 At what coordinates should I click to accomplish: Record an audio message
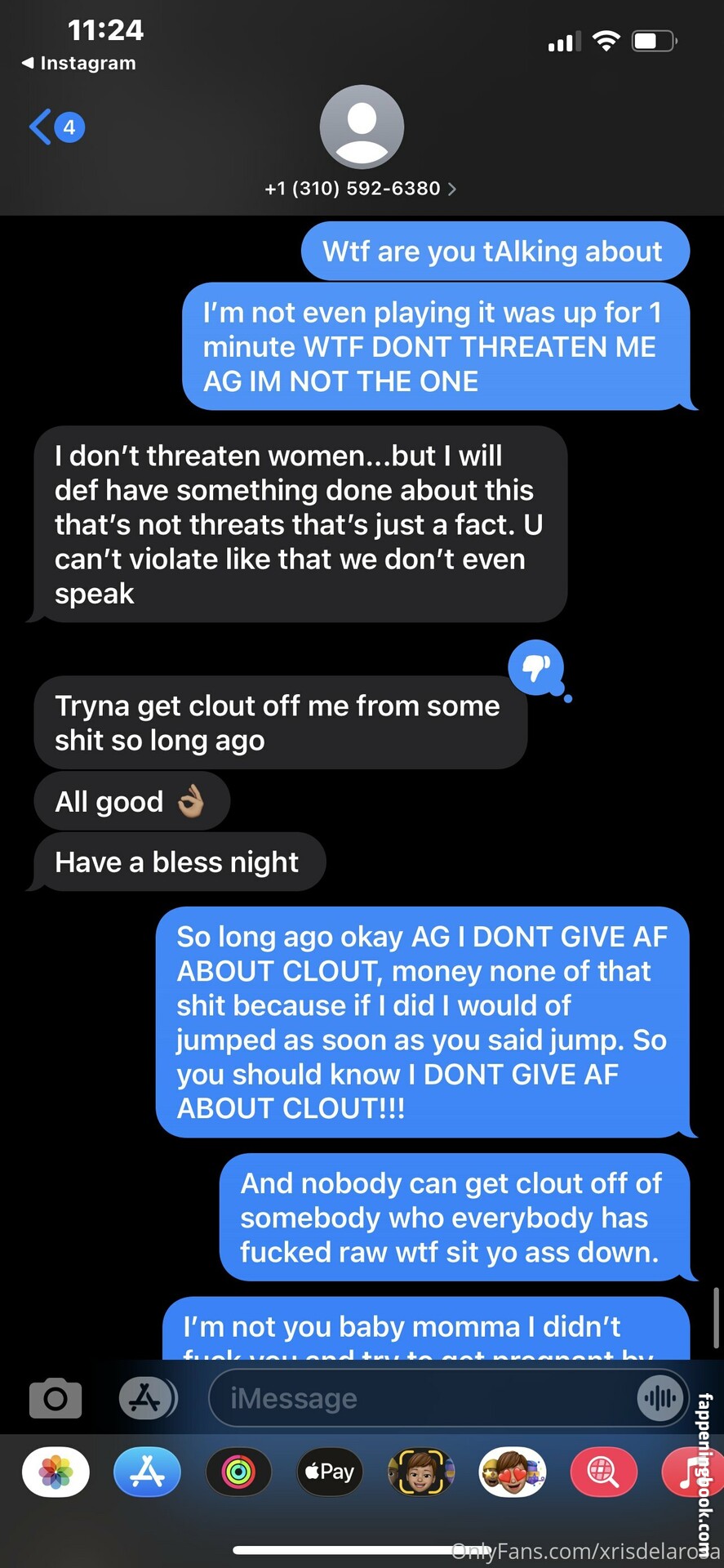tap(659, 1399)
